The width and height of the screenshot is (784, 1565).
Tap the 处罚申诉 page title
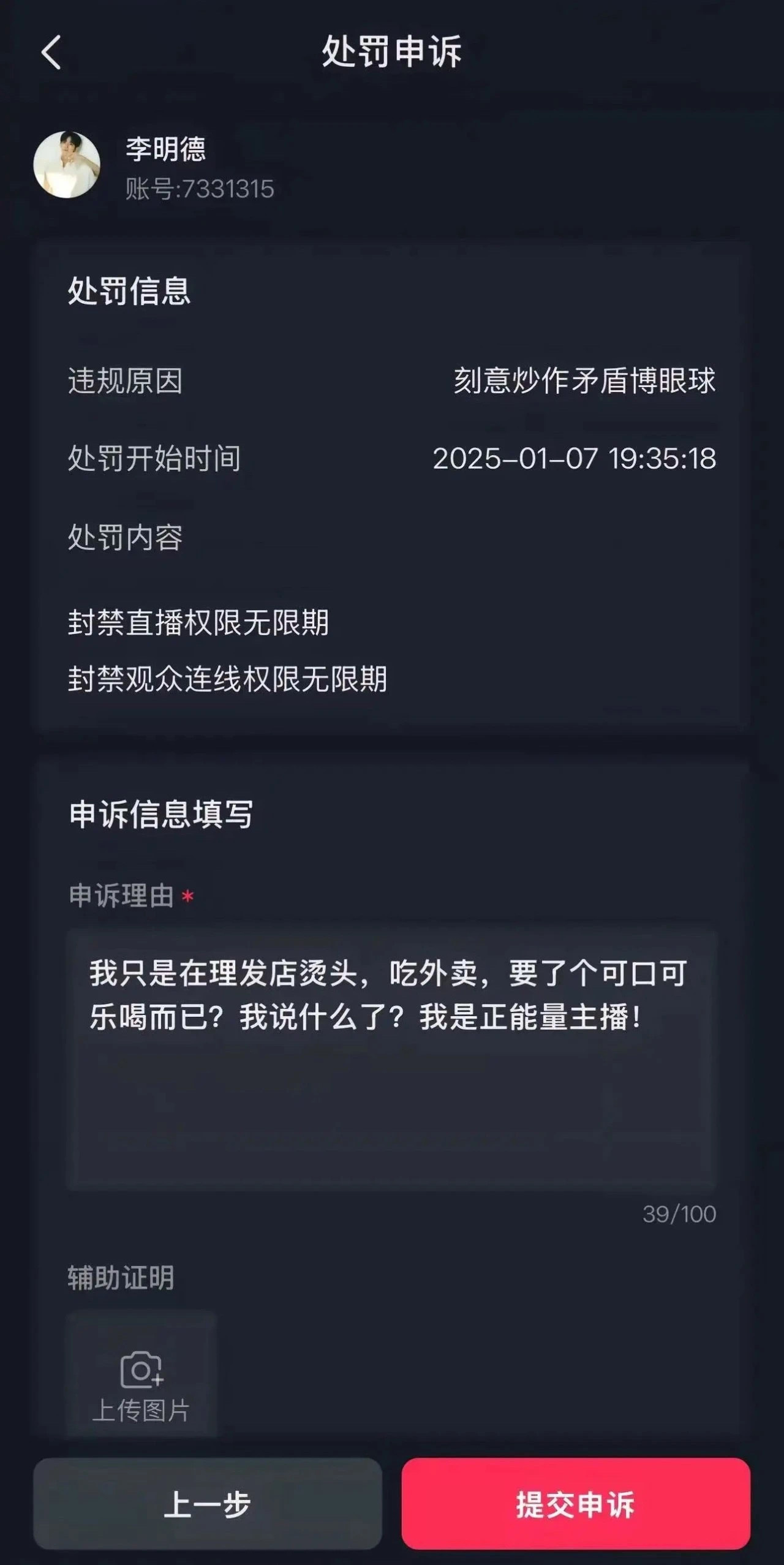[392, 52]
